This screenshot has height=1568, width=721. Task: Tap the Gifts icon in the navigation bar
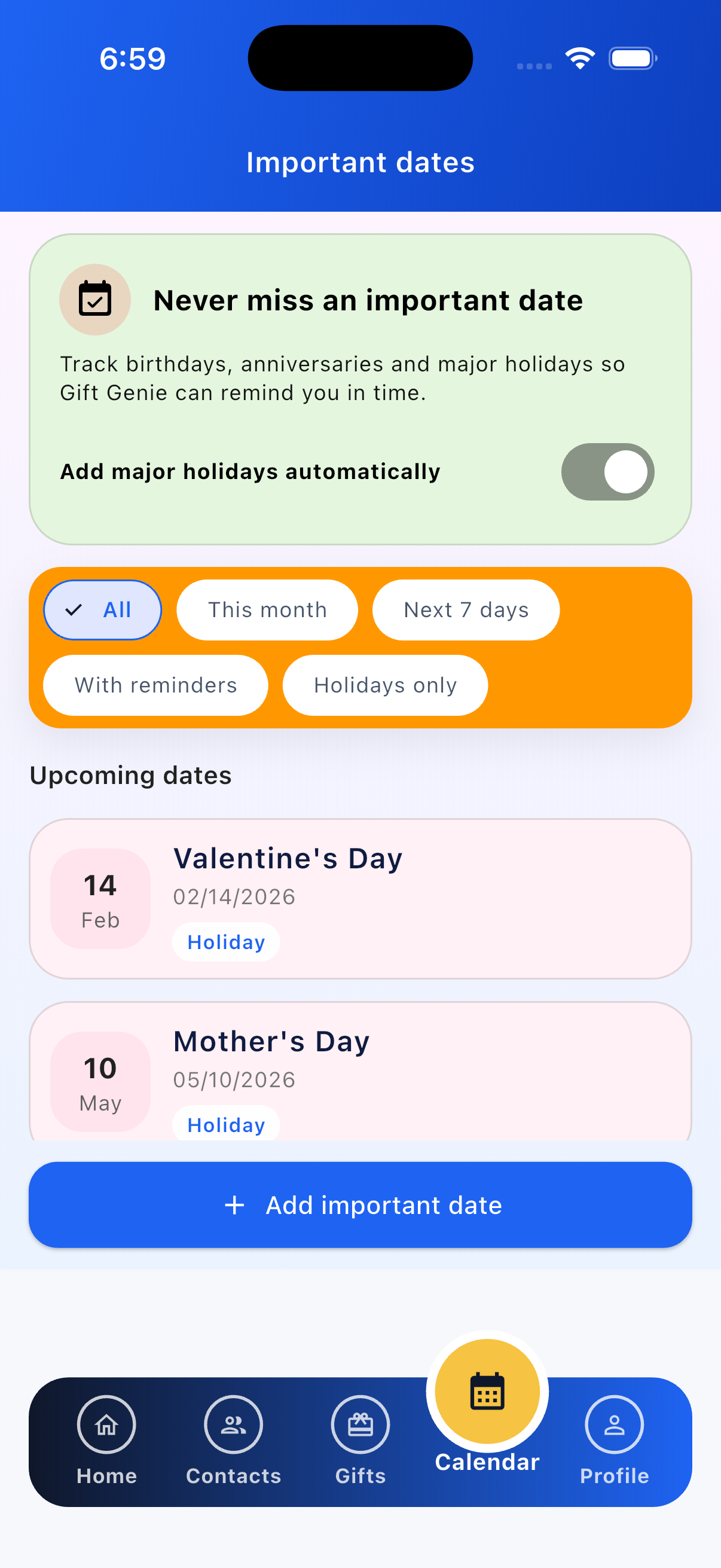pos(360,1425)
